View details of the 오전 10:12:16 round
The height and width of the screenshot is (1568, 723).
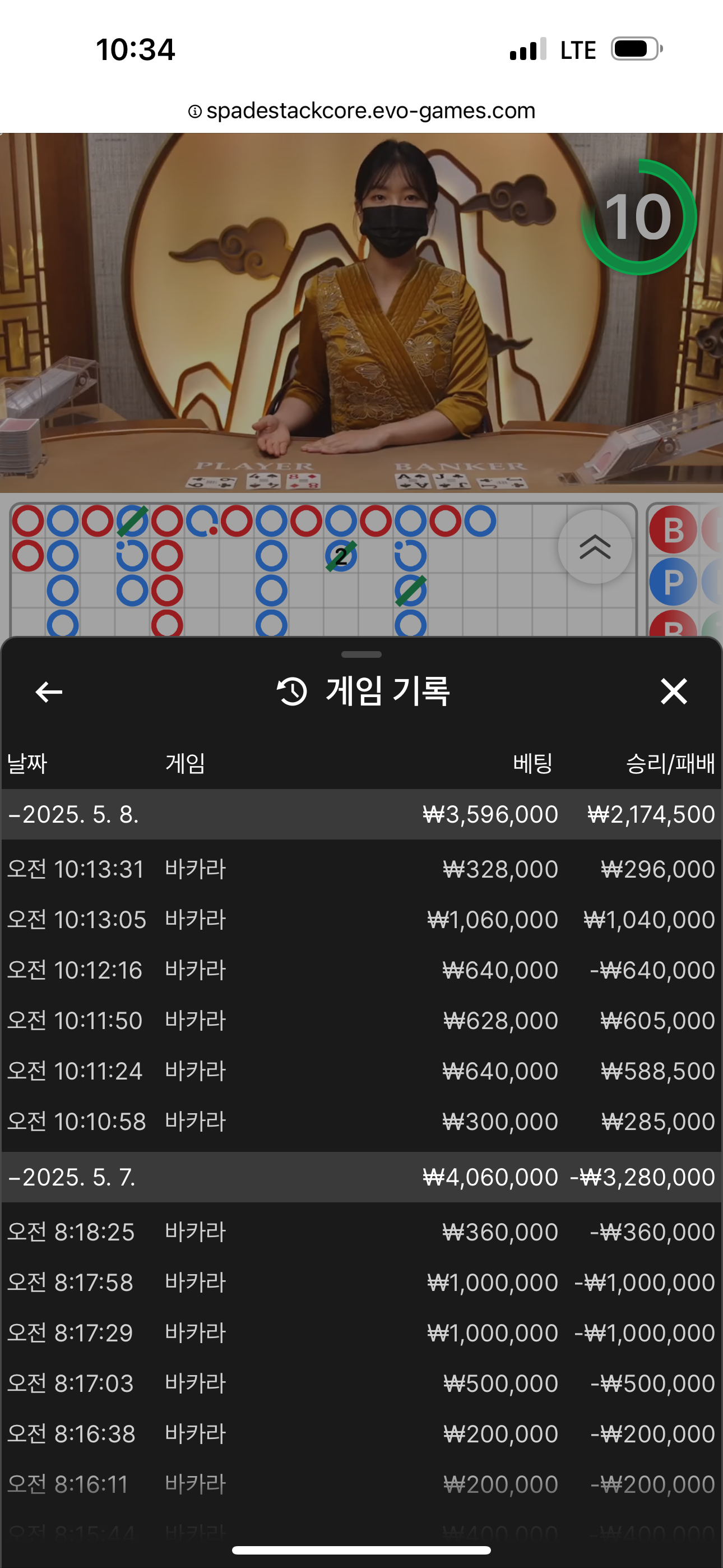click(361, 970)
